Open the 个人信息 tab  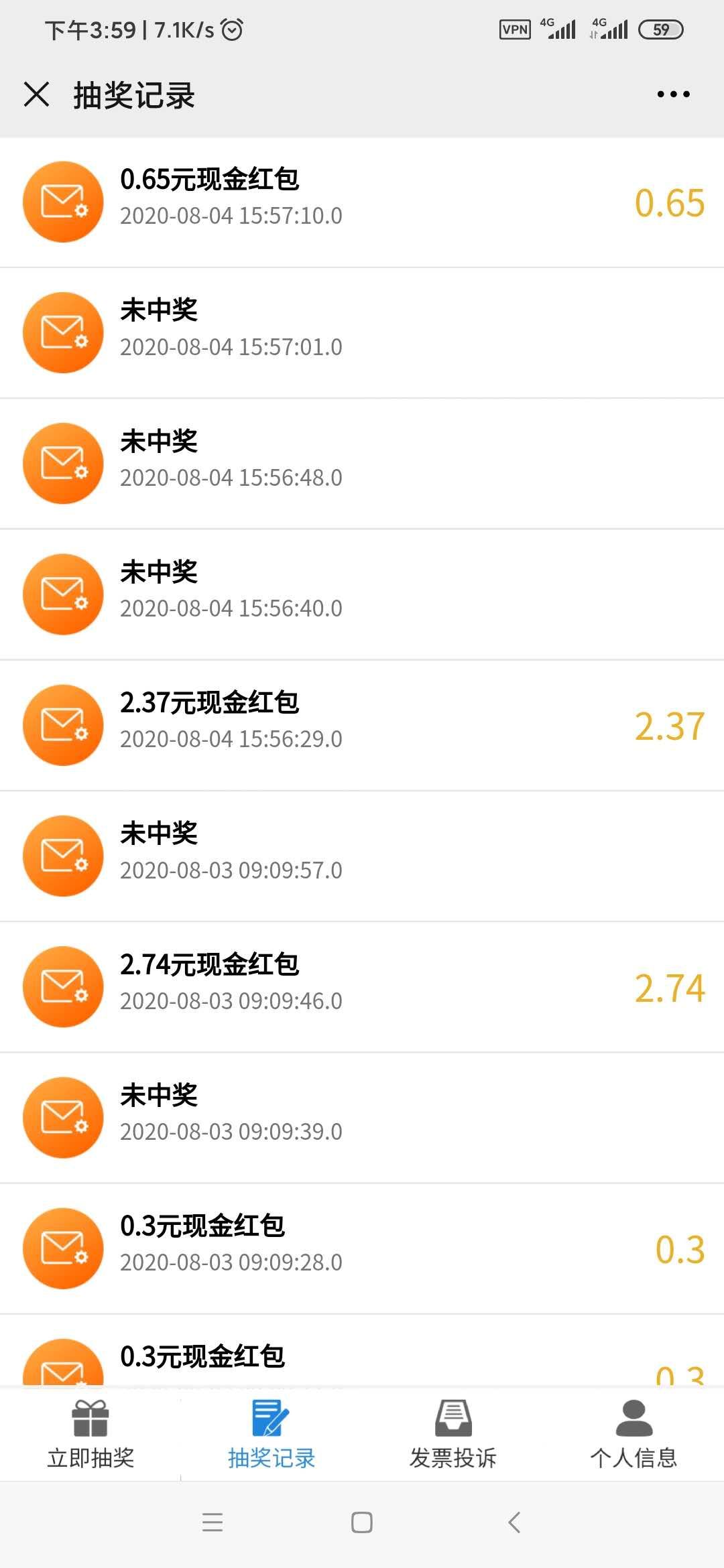[x=633, y=1434]
